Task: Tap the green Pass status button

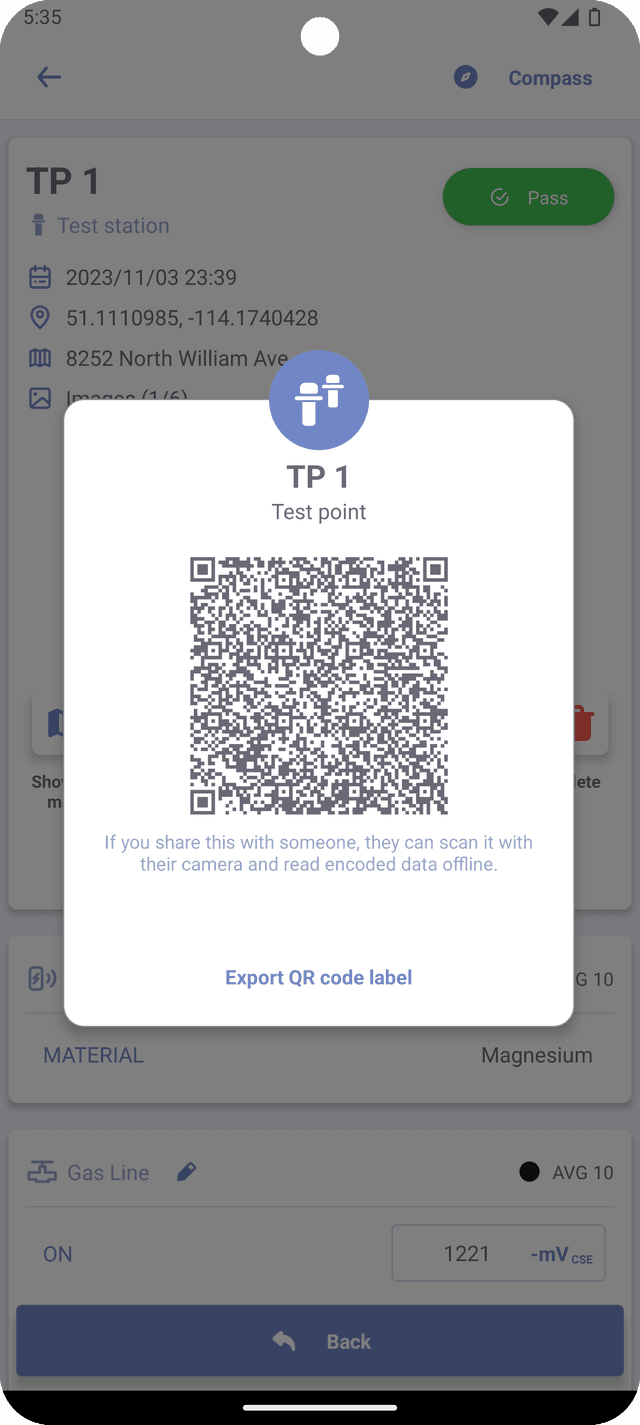Action: (x=528, y=198)
